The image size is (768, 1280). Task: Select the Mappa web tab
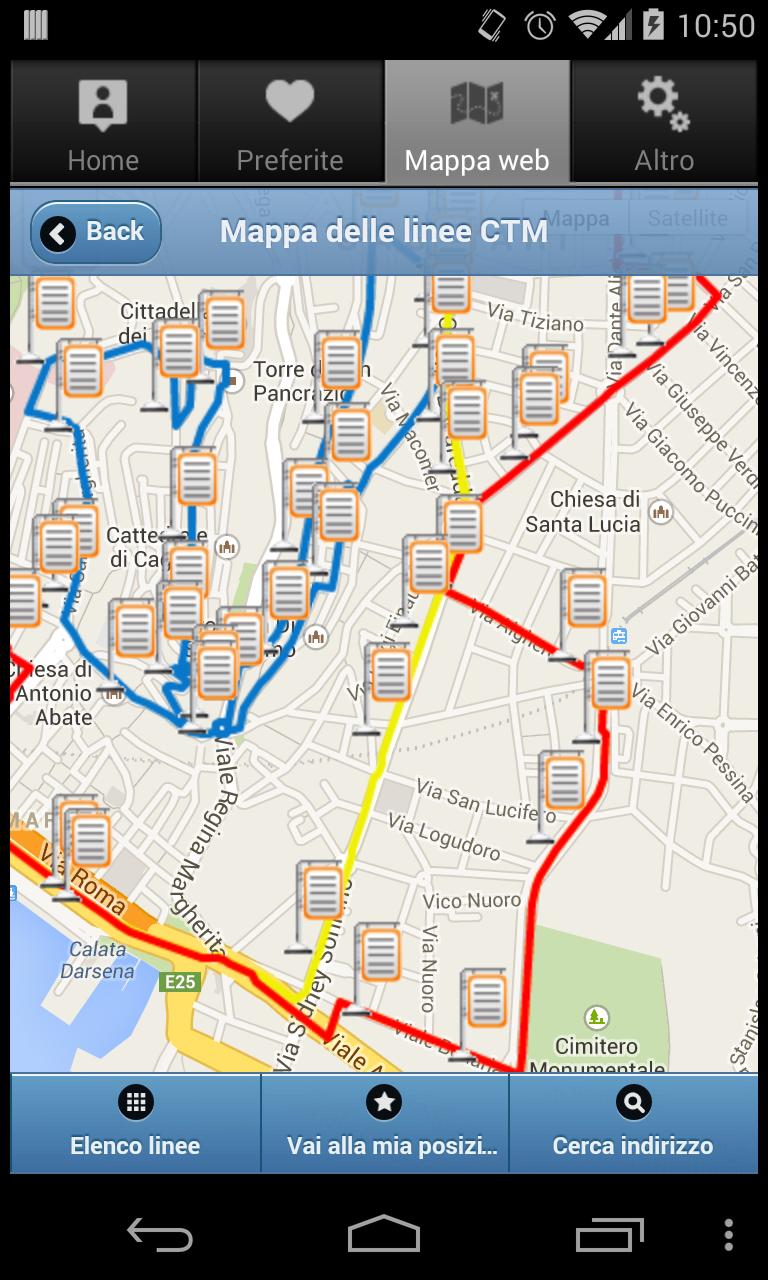coord(477,120)
